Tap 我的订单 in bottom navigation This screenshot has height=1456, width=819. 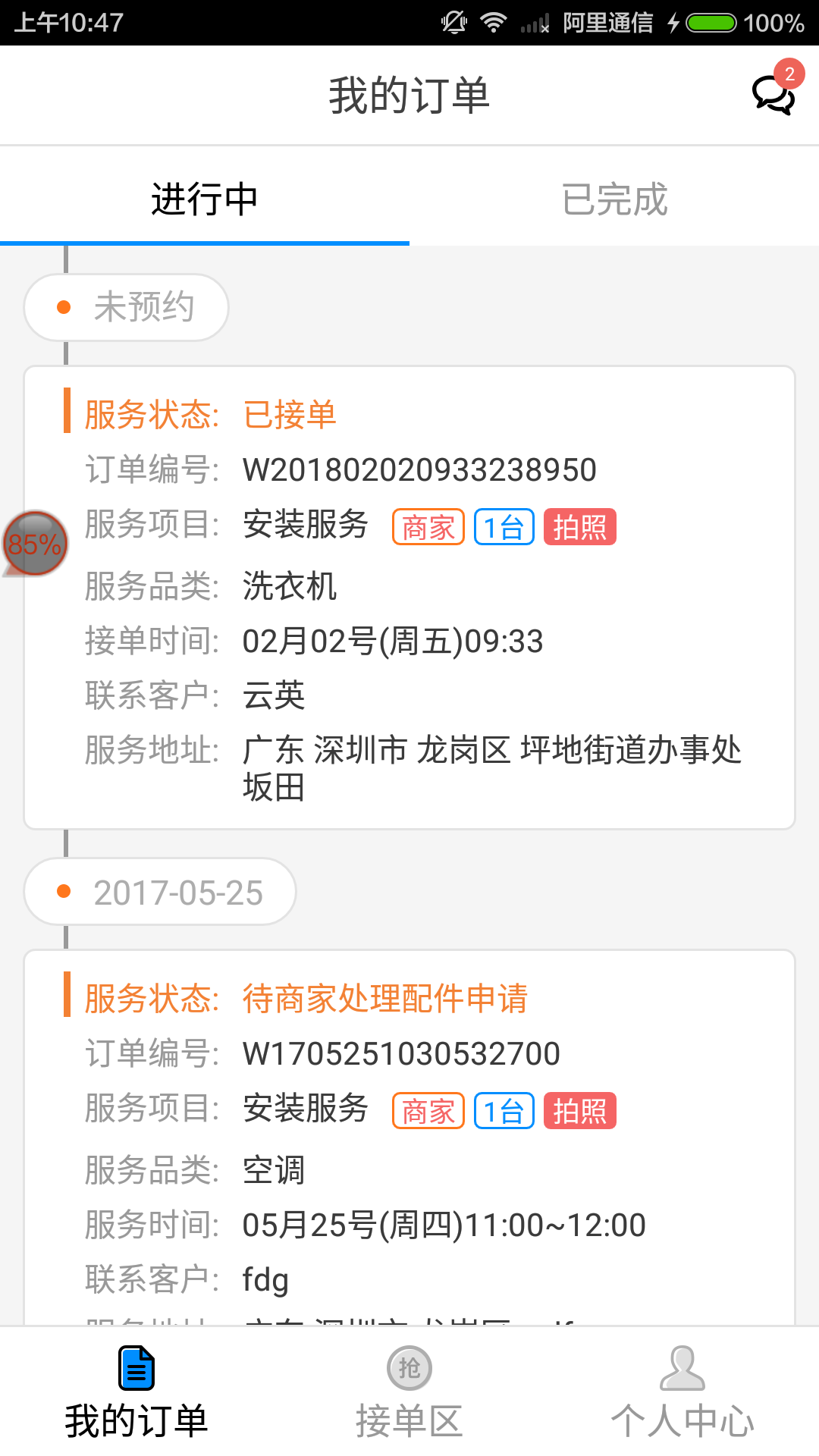tap(136, 1392)
